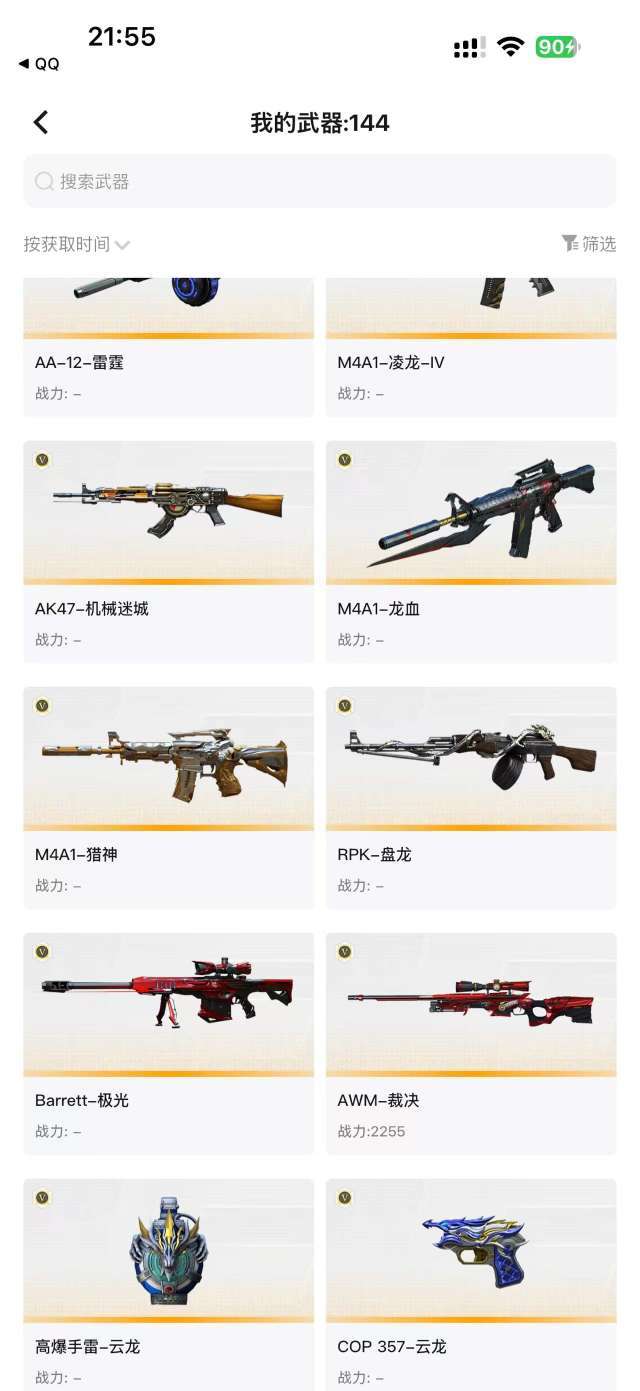Open the Barrett-极光 sniper card
Viewport: 640px width, 1391px height.
point(168,1044)
